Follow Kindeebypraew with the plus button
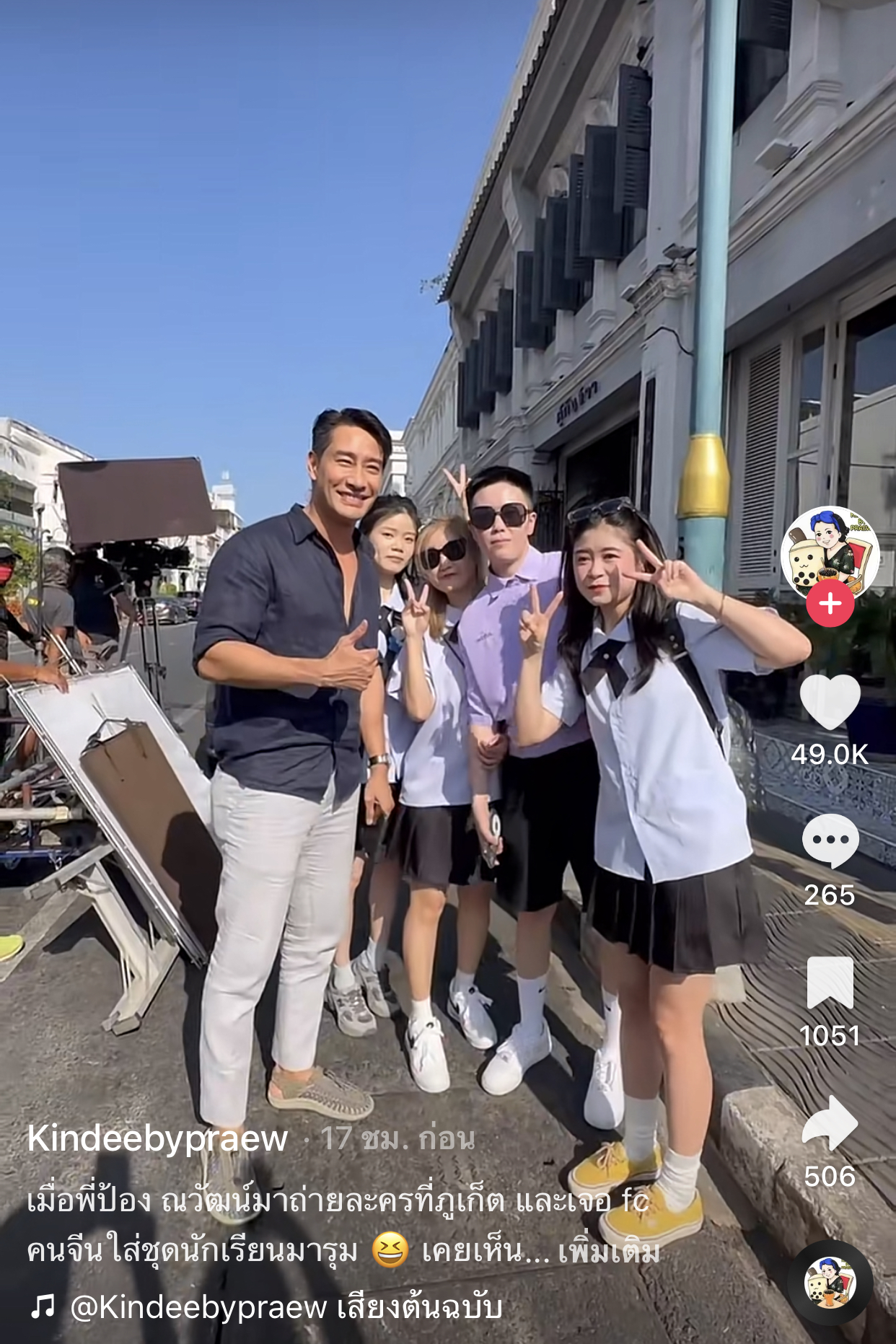Screen dimensions: 896x1344 (830, 604)
